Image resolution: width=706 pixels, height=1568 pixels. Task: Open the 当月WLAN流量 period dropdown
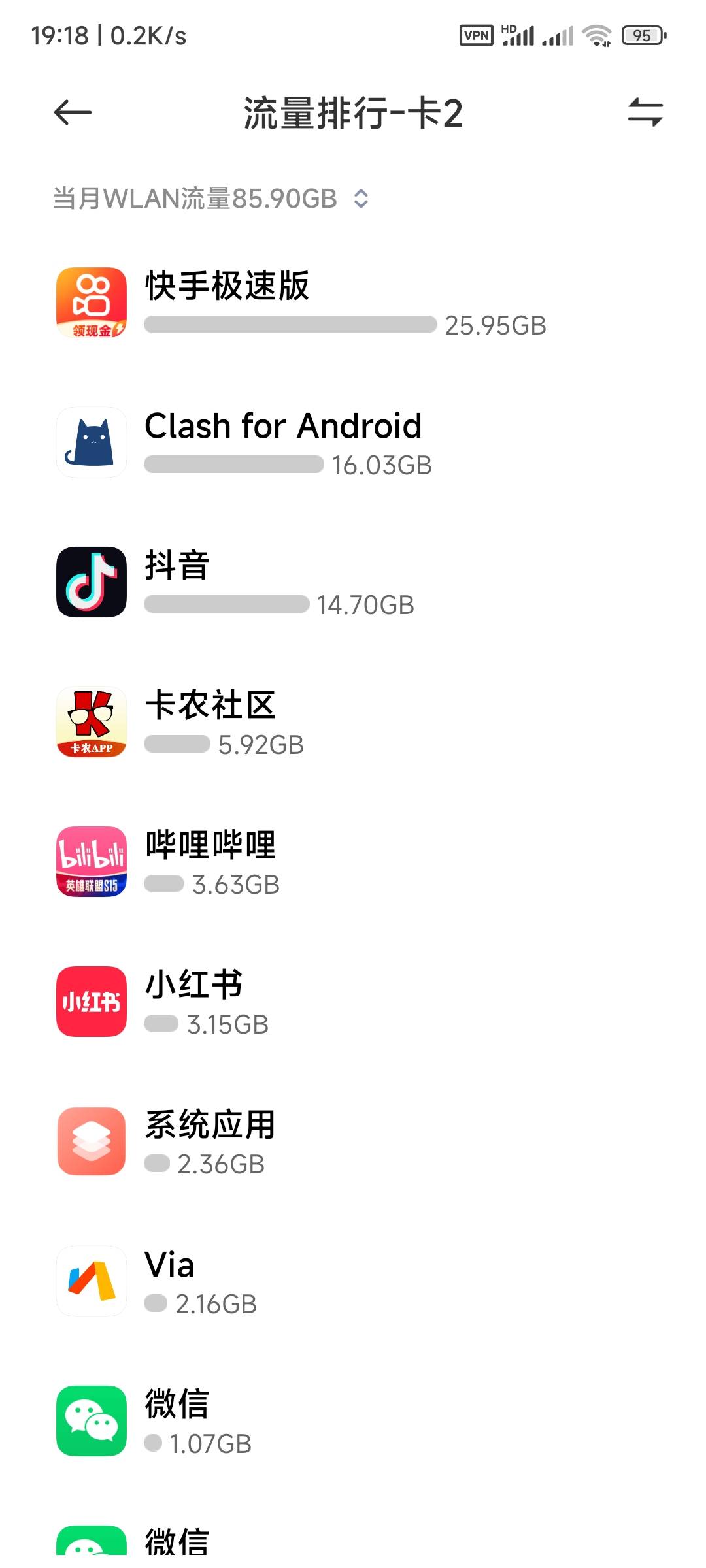point(211,199)
